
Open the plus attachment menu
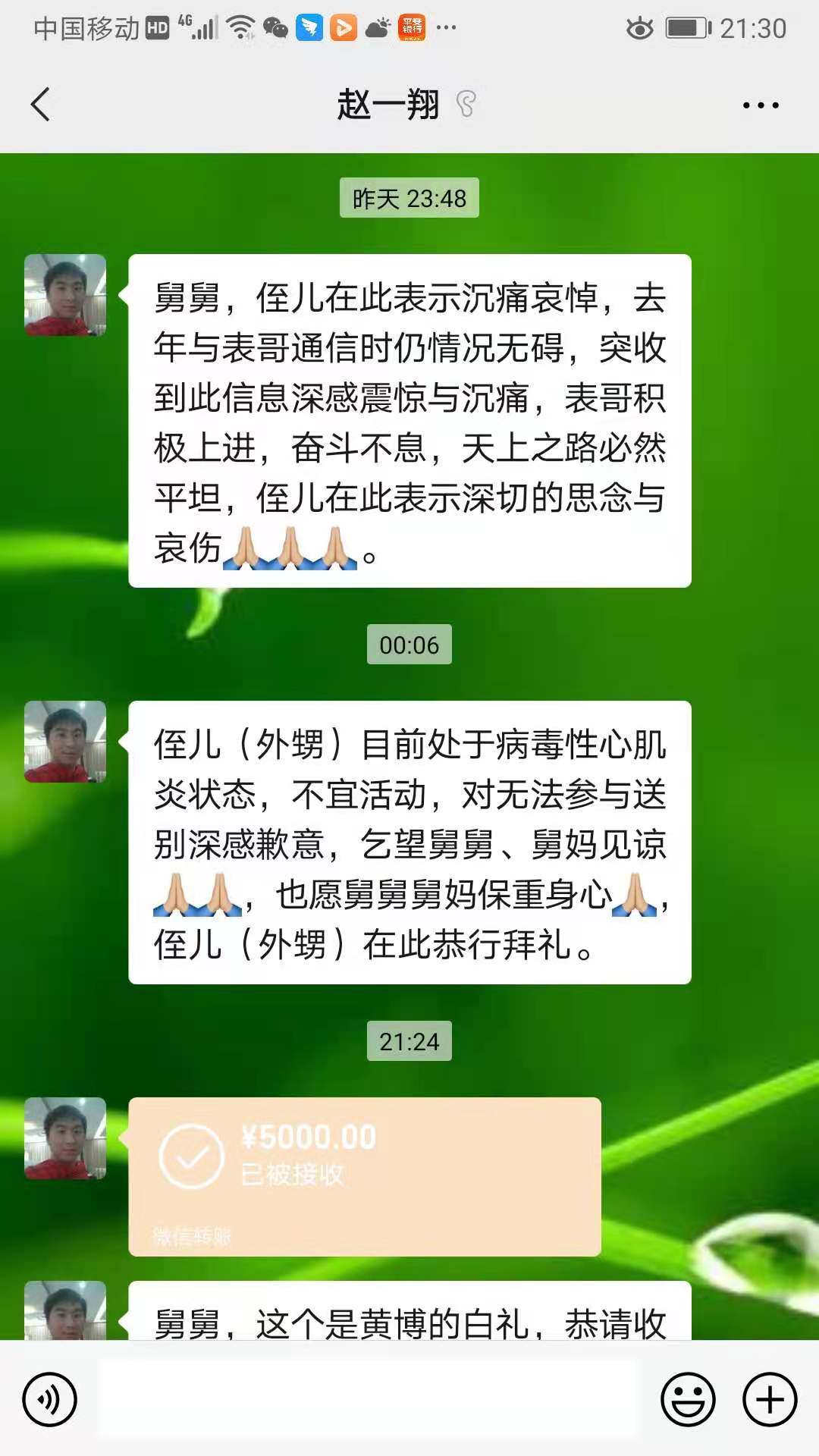(x=769, y=1399)
